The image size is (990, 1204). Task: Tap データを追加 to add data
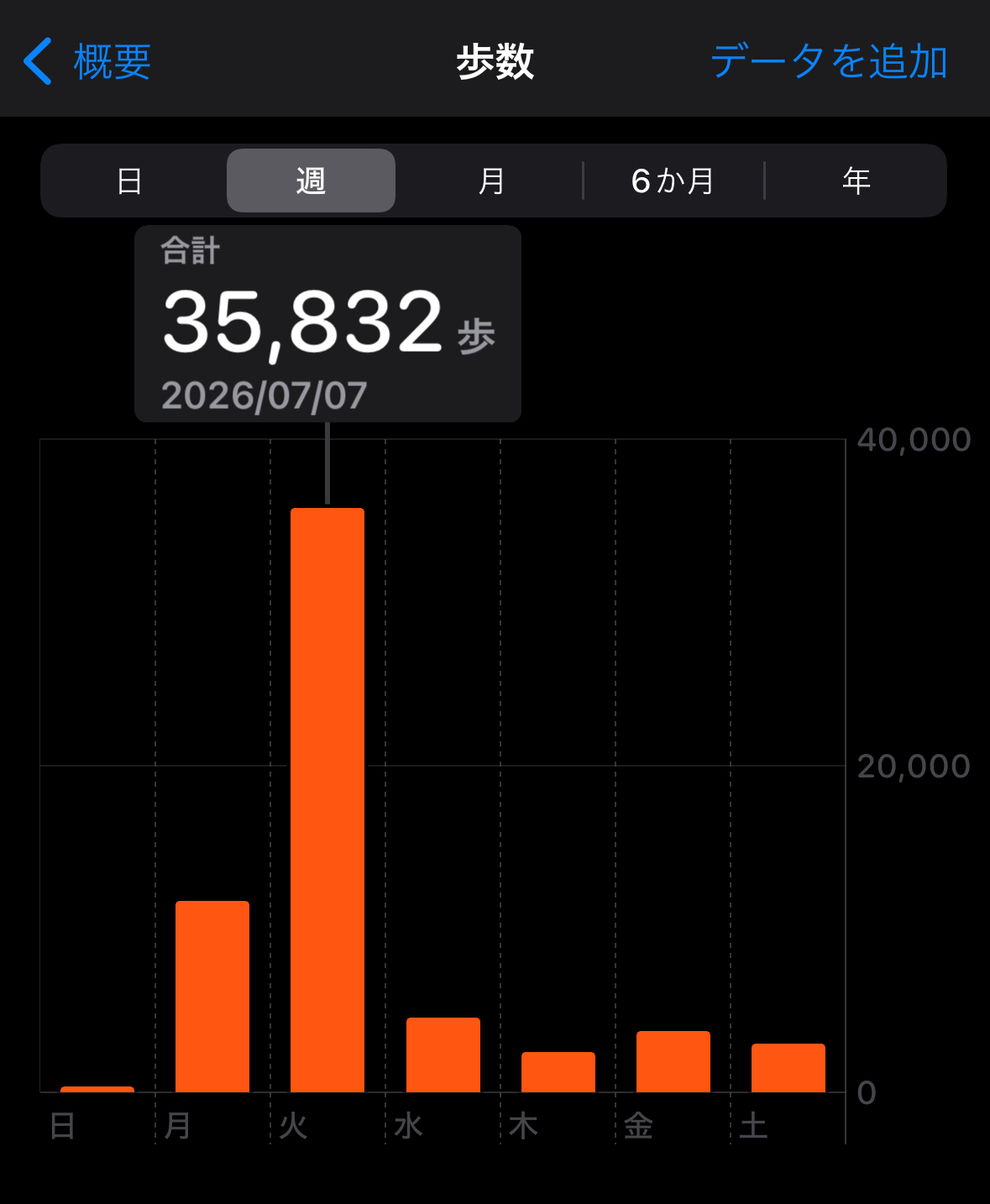829,62
